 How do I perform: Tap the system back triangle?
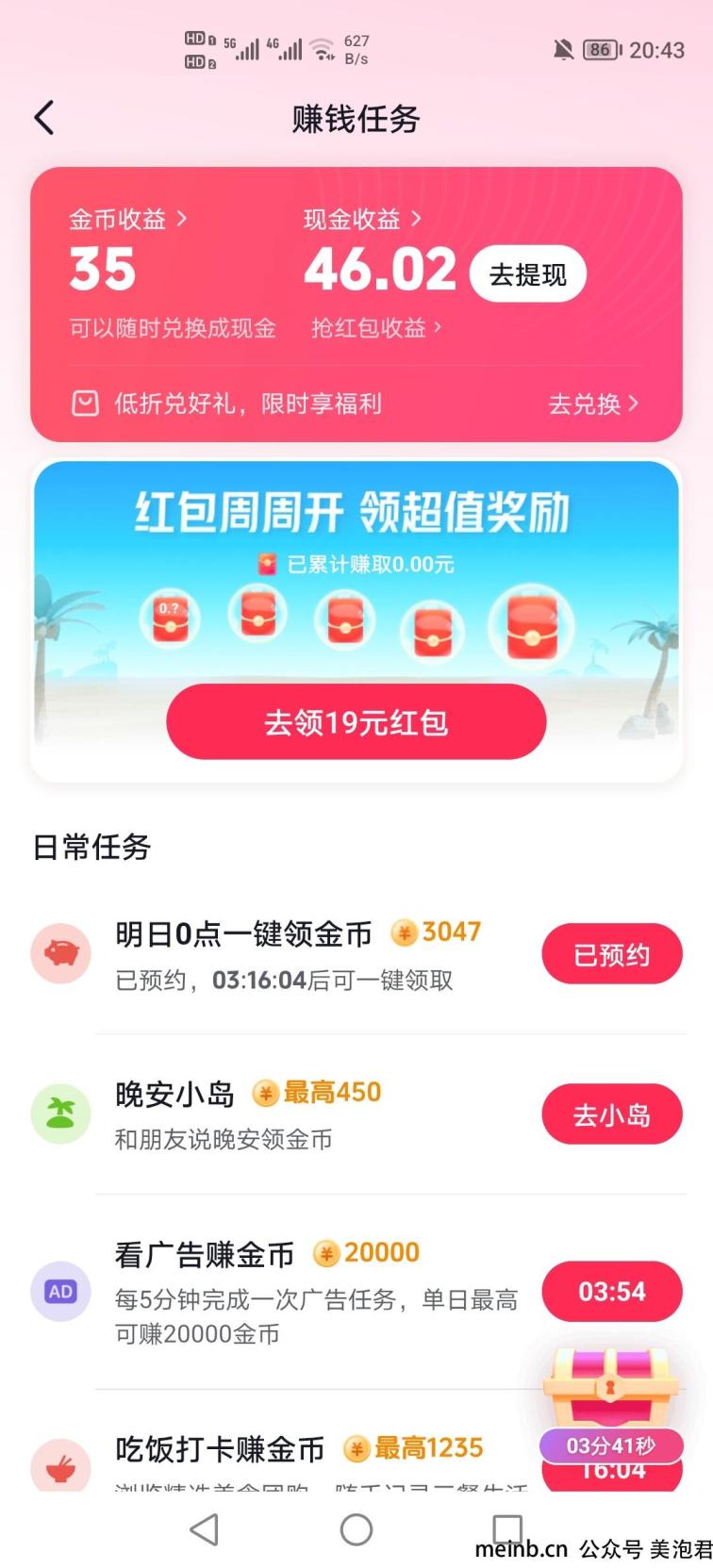click(x=204, y=1529)
